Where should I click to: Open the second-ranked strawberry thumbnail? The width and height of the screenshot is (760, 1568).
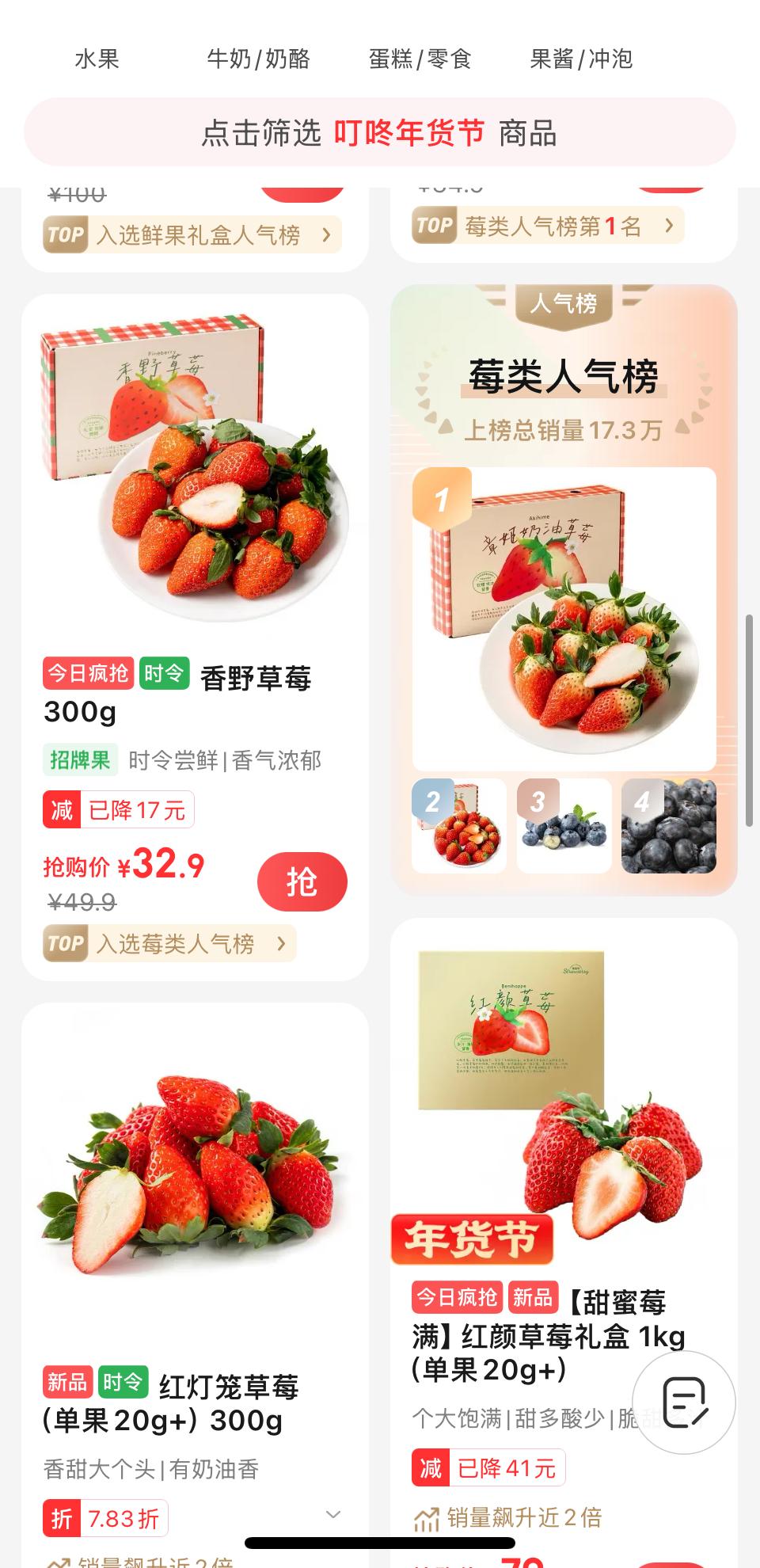(x=459, y=826)
